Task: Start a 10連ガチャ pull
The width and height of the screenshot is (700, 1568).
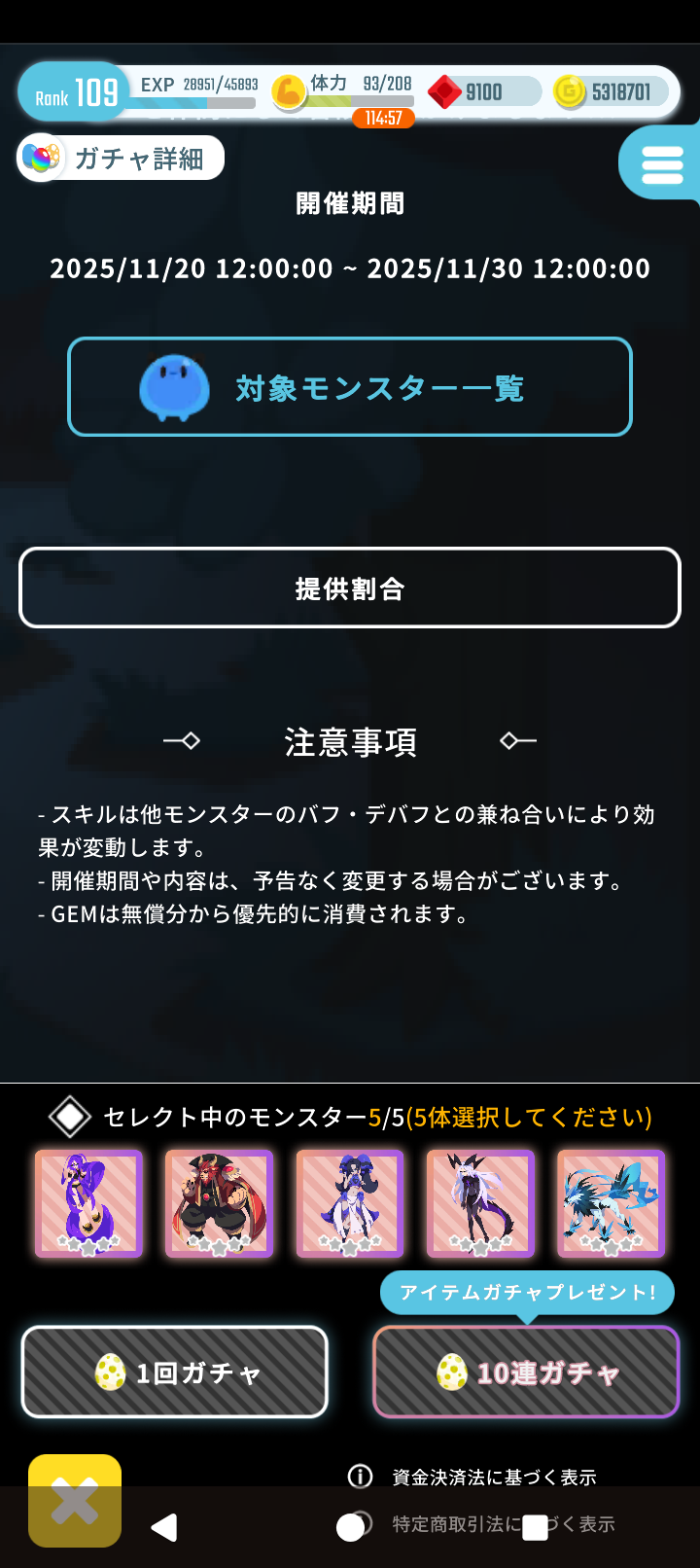Action: 526,1373
